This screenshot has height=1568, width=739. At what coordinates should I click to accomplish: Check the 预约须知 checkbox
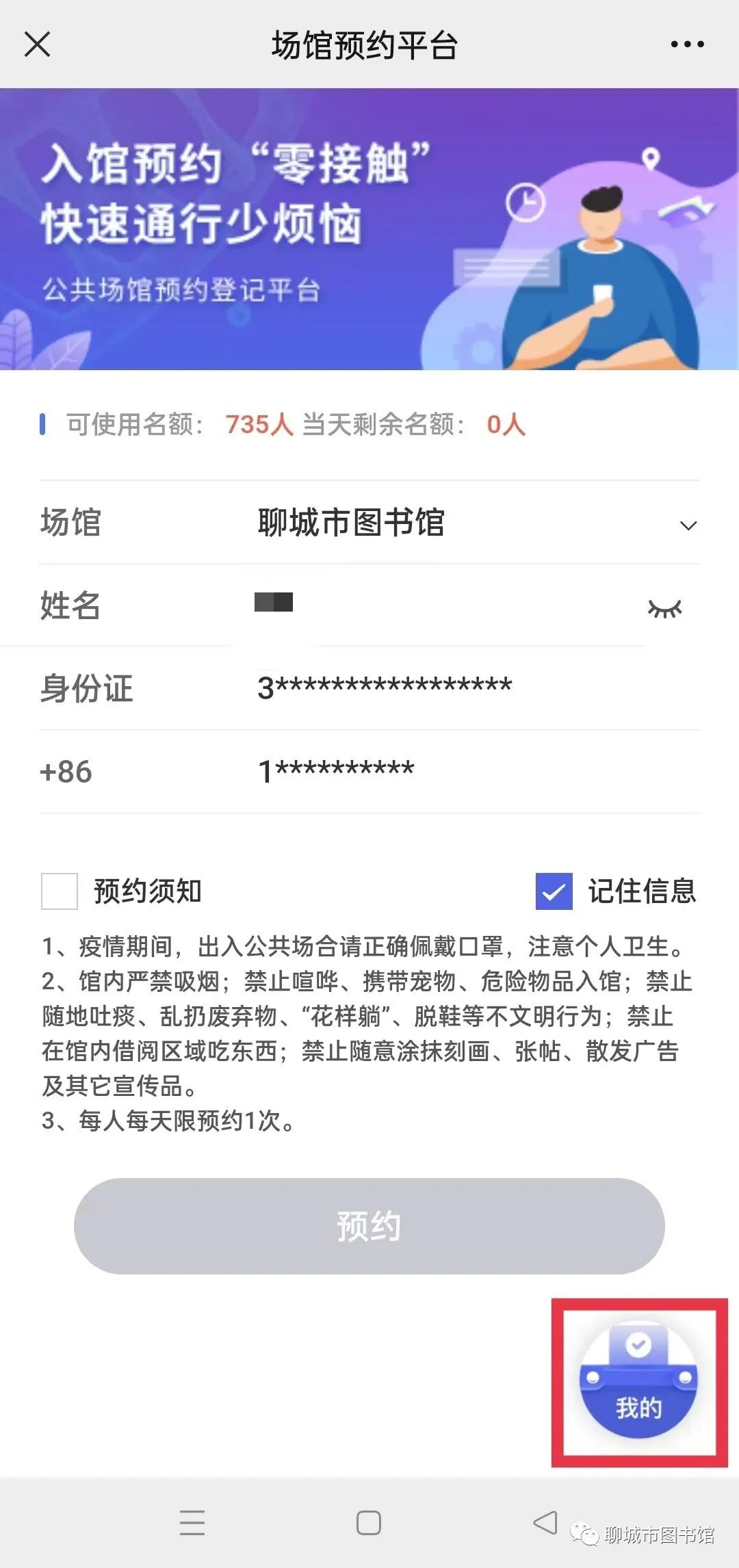point(60,891)
